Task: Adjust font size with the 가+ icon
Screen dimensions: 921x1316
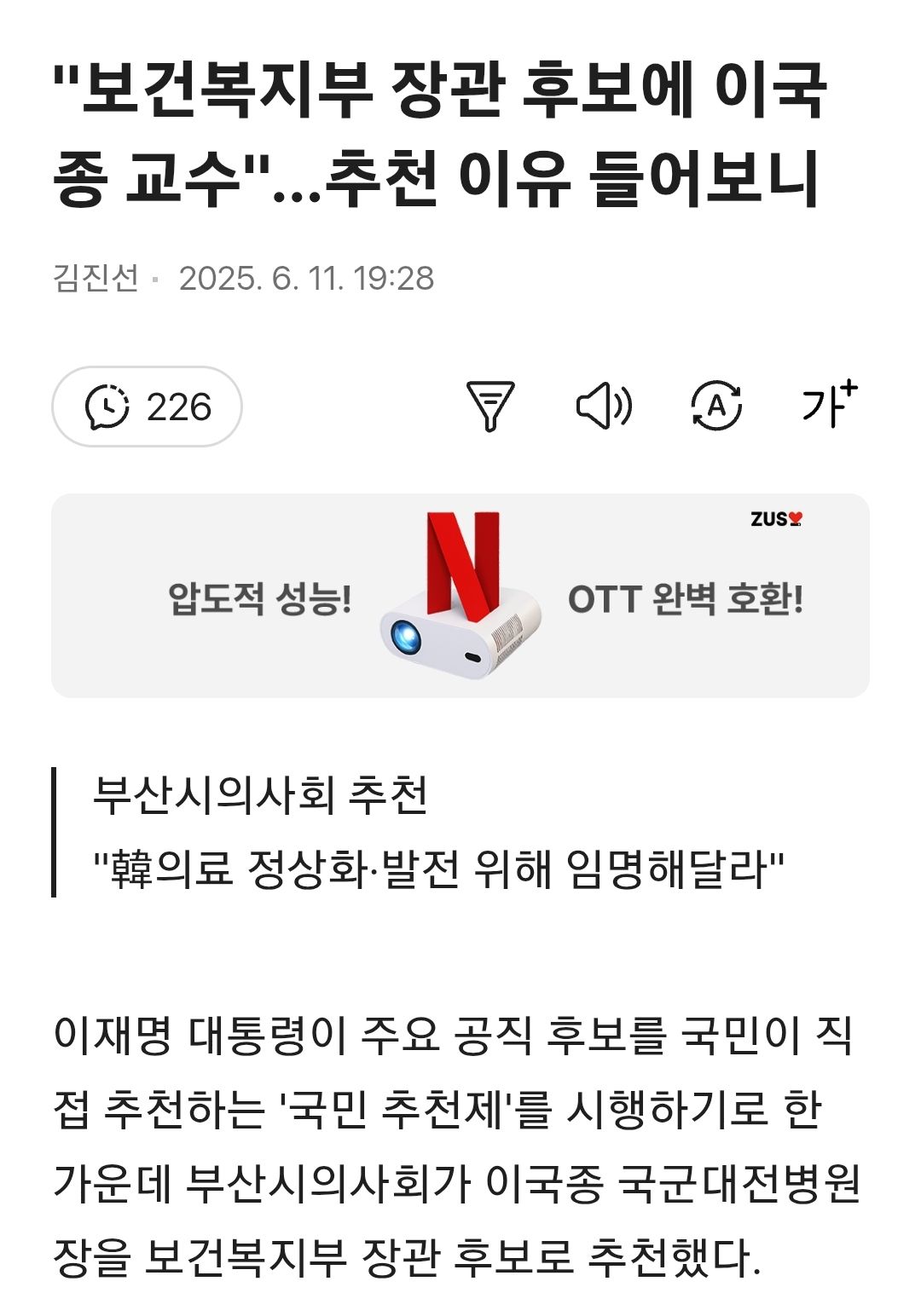Action: pos(829,404)
